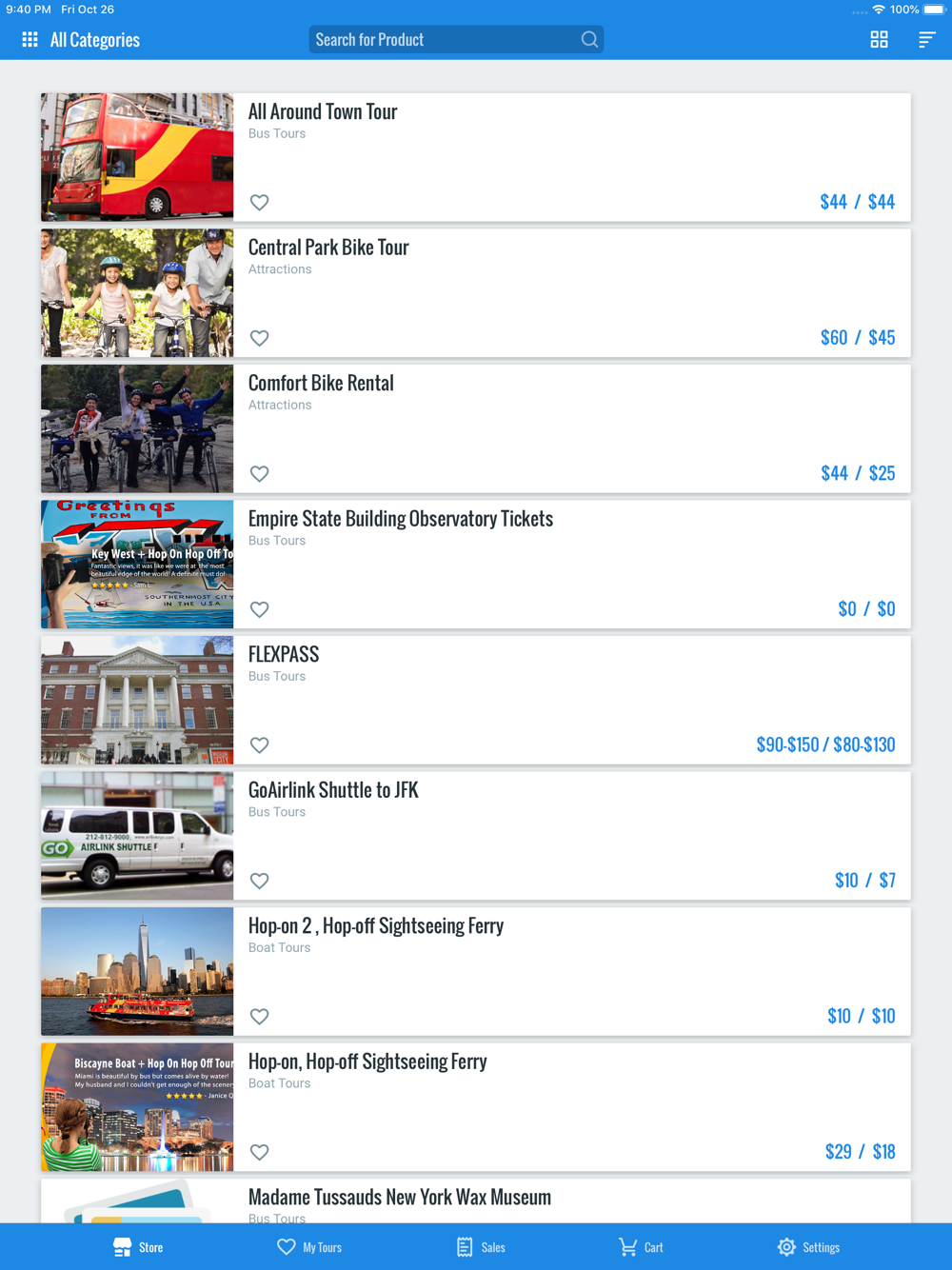Favorite the Central Park Bike Tour
This screenshot has height=1270, width=952.
pos(259,338)
